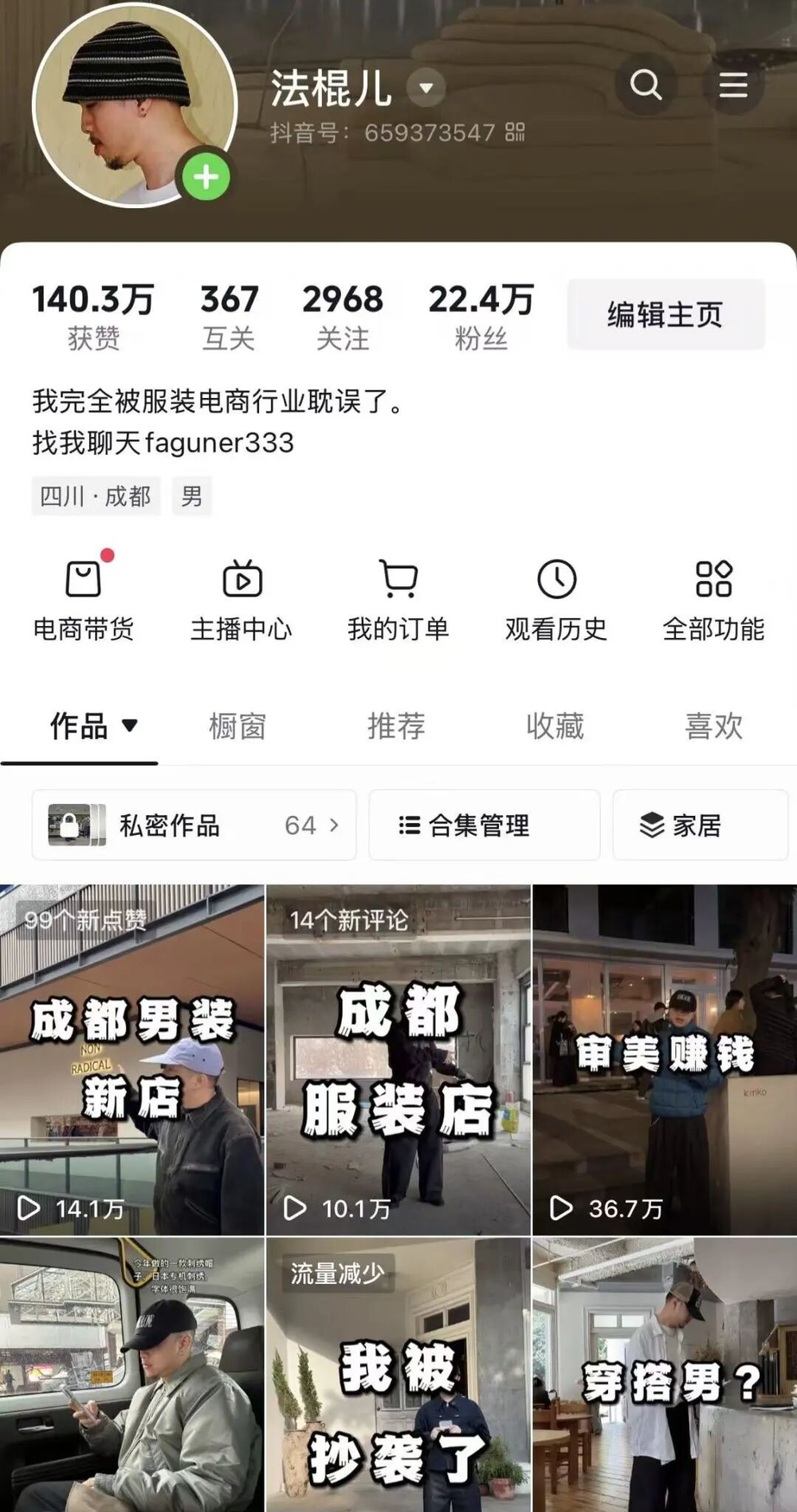This screenshot has width=797, height=1512.
Task: Open 合集管理
Action: pyautogui.click(x=484, y=825)
